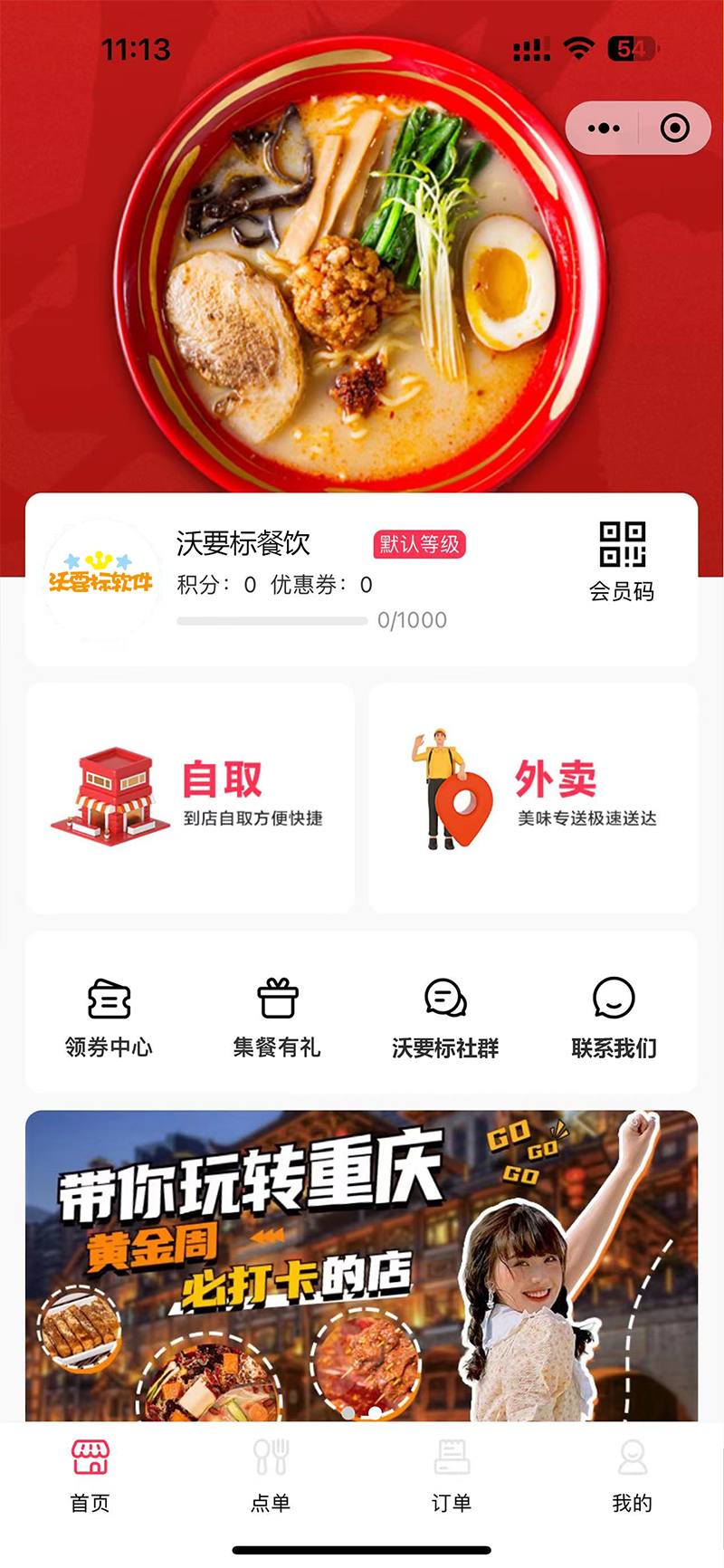The image size is (724, 1568).
Task: Open the 带你玩转重庆 promotional banner
Action: (362, 1266)
